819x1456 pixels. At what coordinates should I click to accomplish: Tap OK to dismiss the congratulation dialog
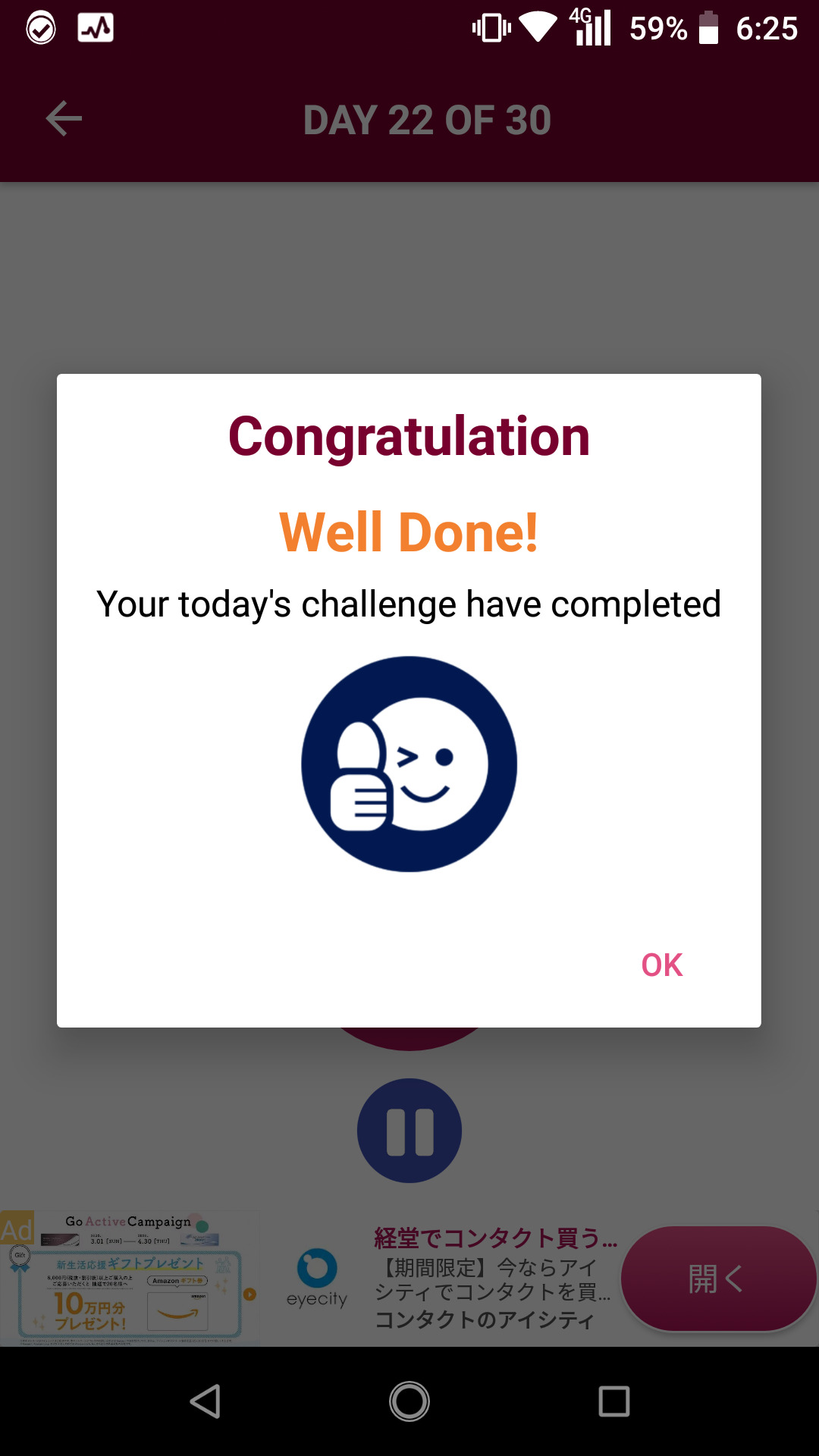click(661, 965)
